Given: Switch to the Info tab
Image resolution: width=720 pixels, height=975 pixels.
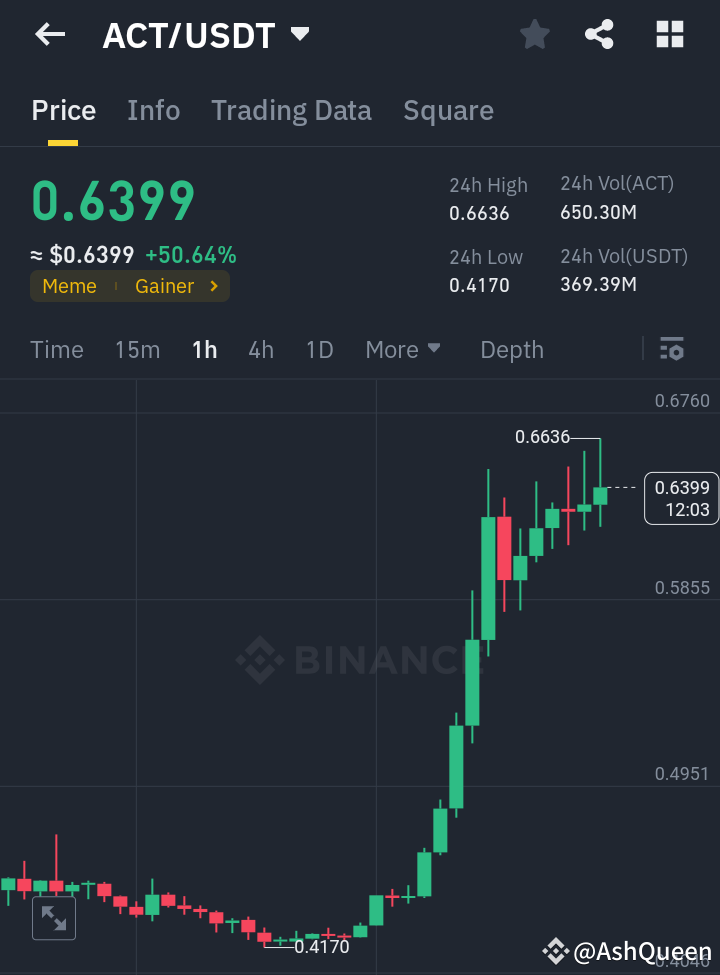Looking at the screenshot, I should 153,110.
